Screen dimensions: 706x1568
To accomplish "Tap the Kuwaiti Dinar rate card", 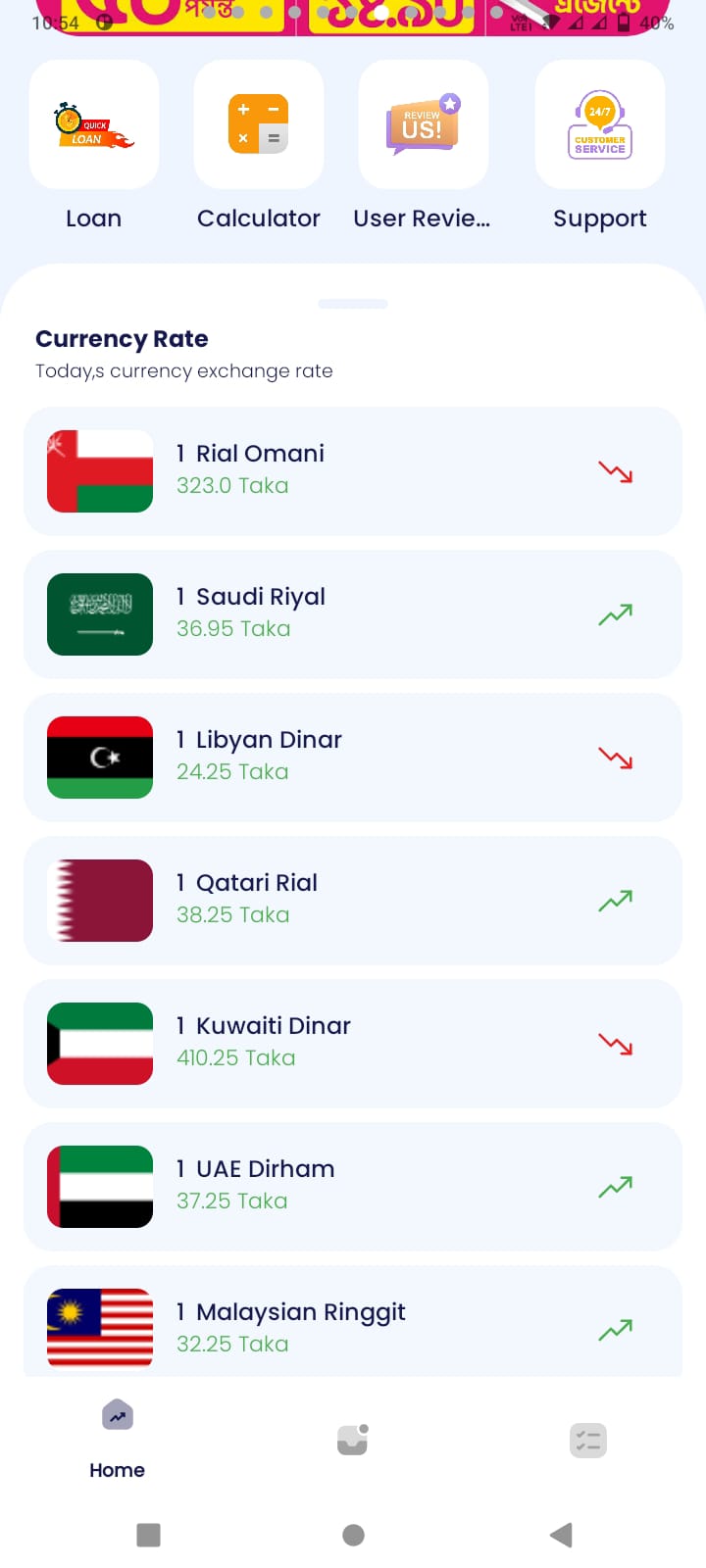I will coord(353,1044).
